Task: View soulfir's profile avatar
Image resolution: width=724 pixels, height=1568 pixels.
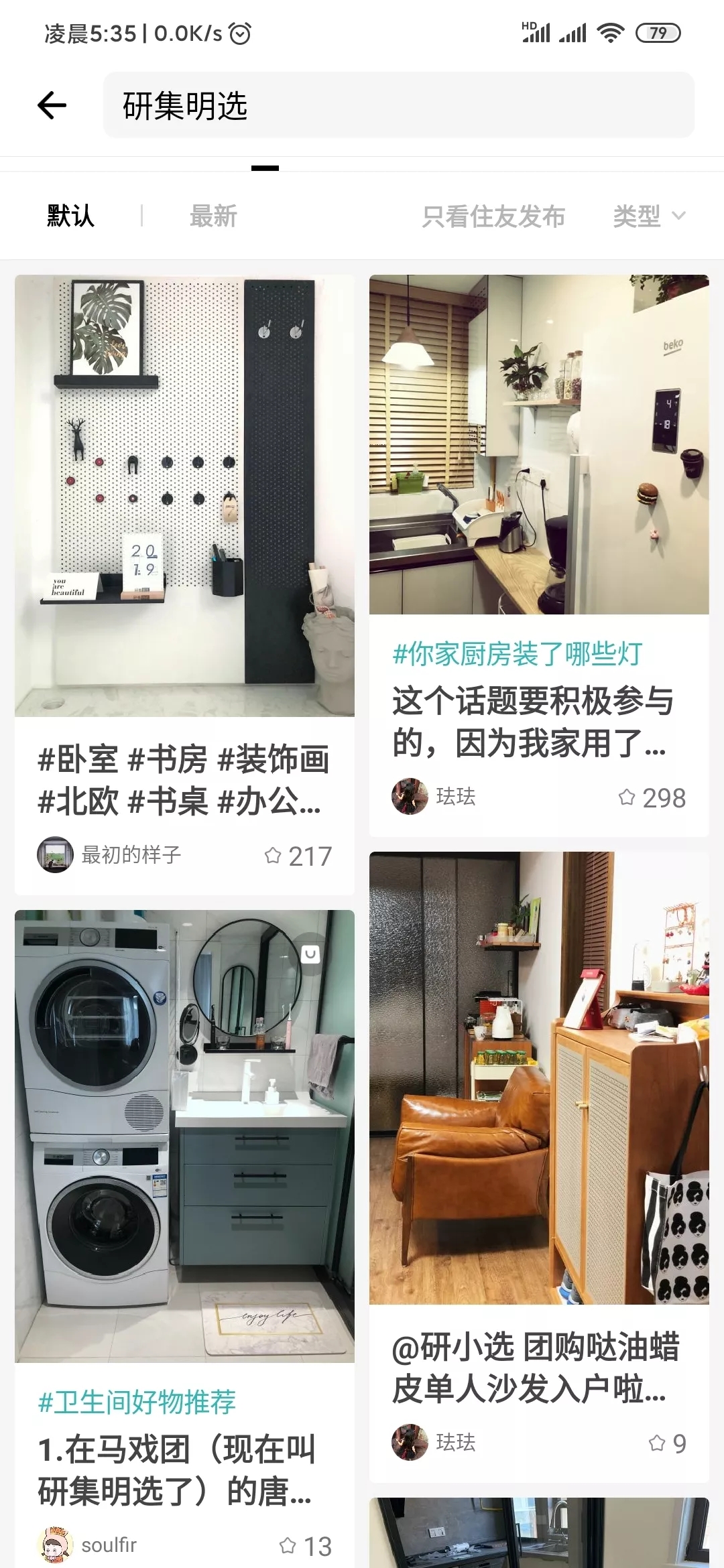Action: pyautogui.click(x=55, y=1545)
